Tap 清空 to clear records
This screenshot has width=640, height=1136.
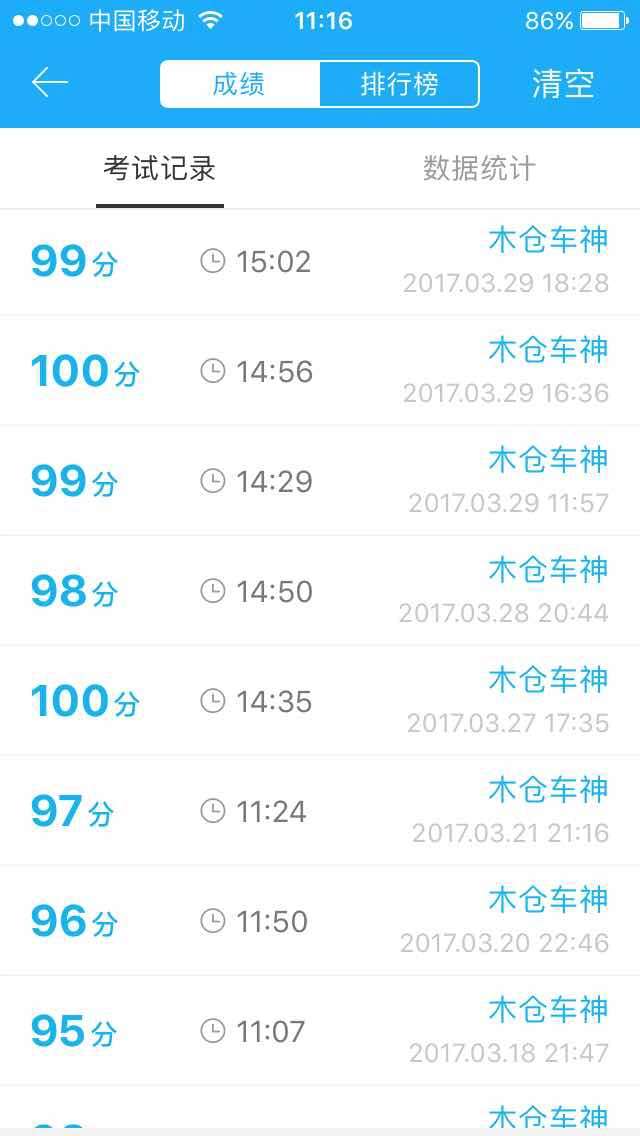563,84
